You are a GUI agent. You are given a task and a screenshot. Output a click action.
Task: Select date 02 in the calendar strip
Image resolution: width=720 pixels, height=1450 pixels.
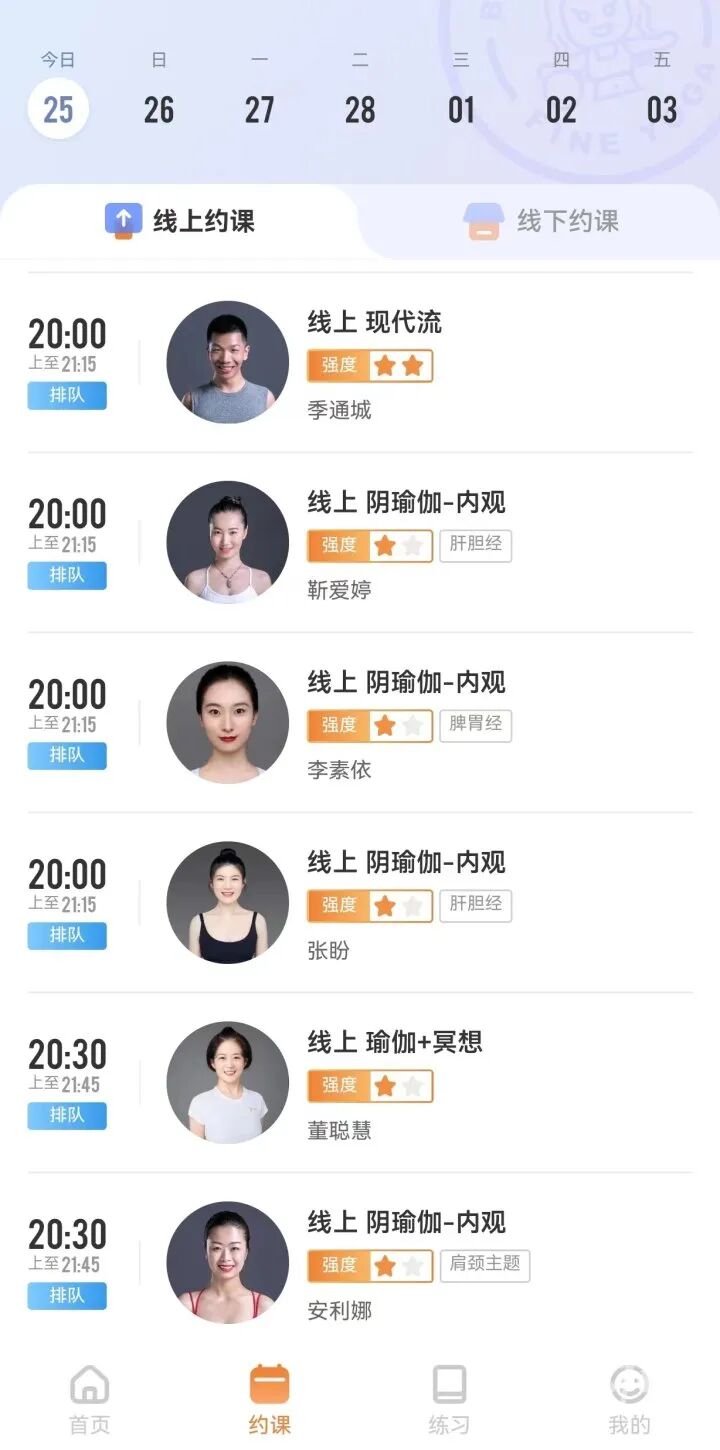point(561,109)
